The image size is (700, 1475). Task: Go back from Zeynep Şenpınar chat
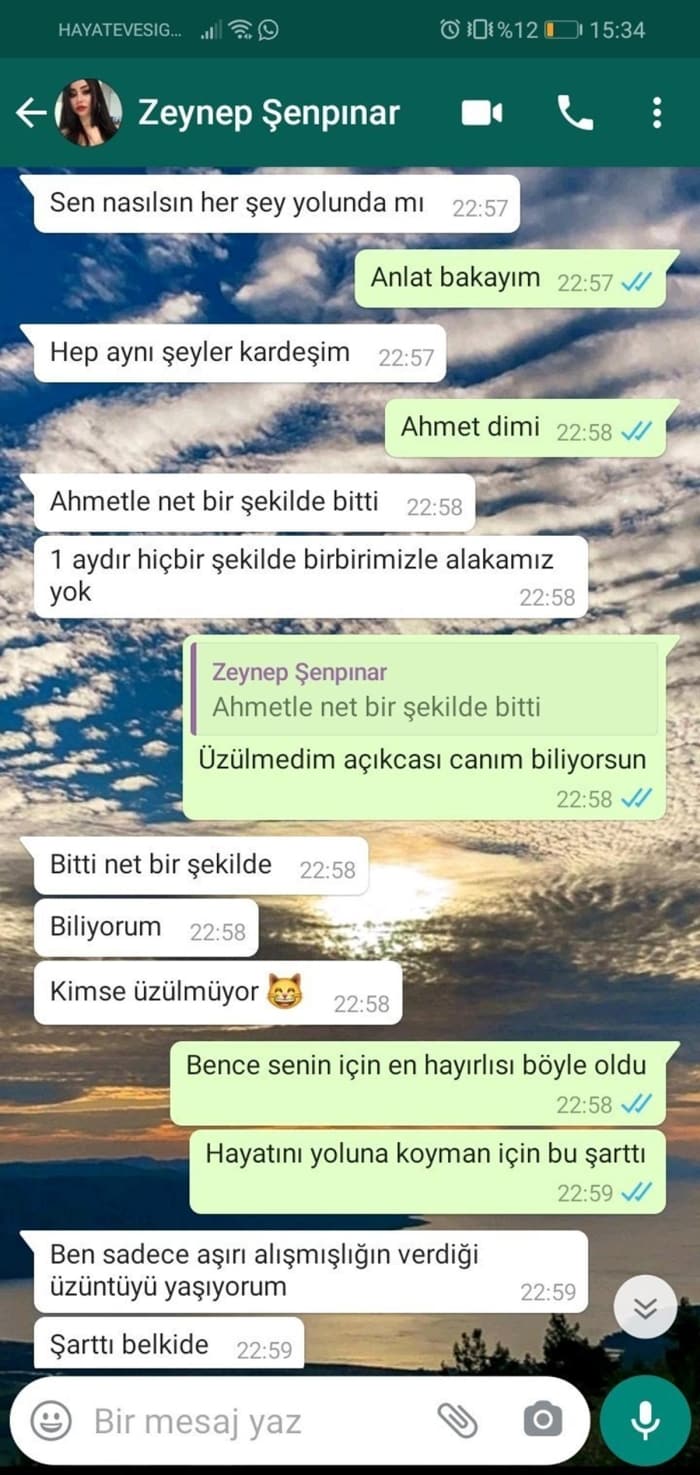(30, 113)
